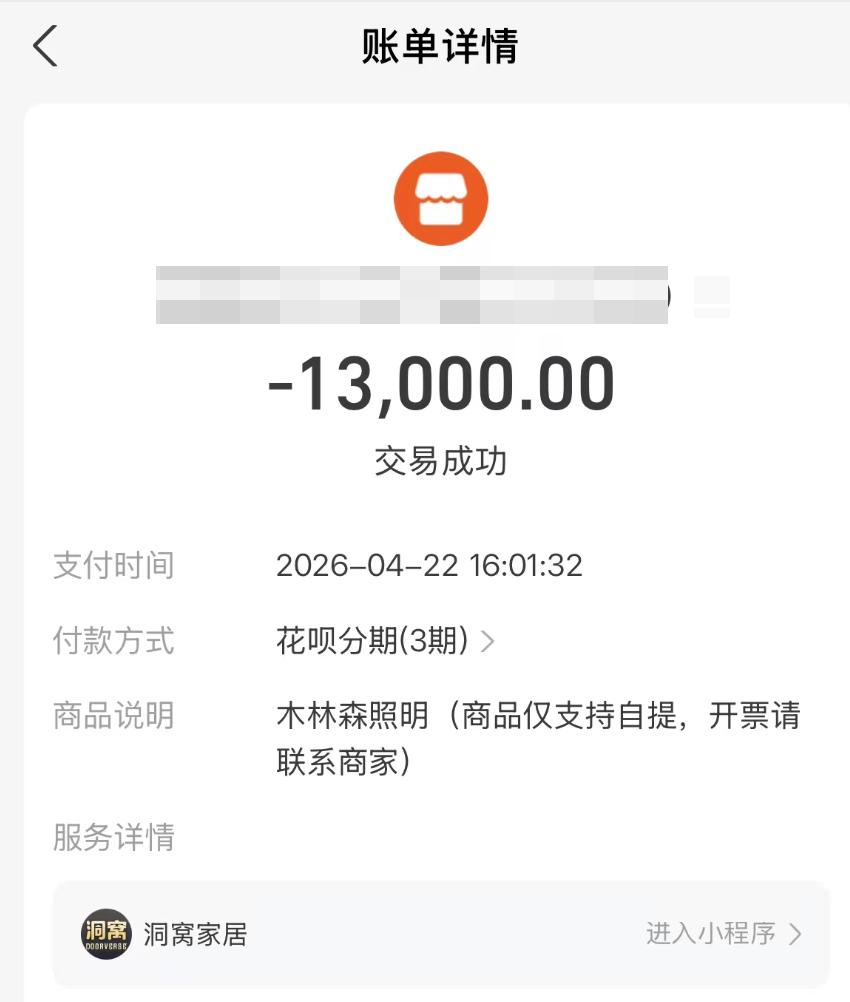This screenshot has height=1002, width=850.
Task: Tap the 服务详情 section label
Action: pyautogui.click(x=113, y=840)
